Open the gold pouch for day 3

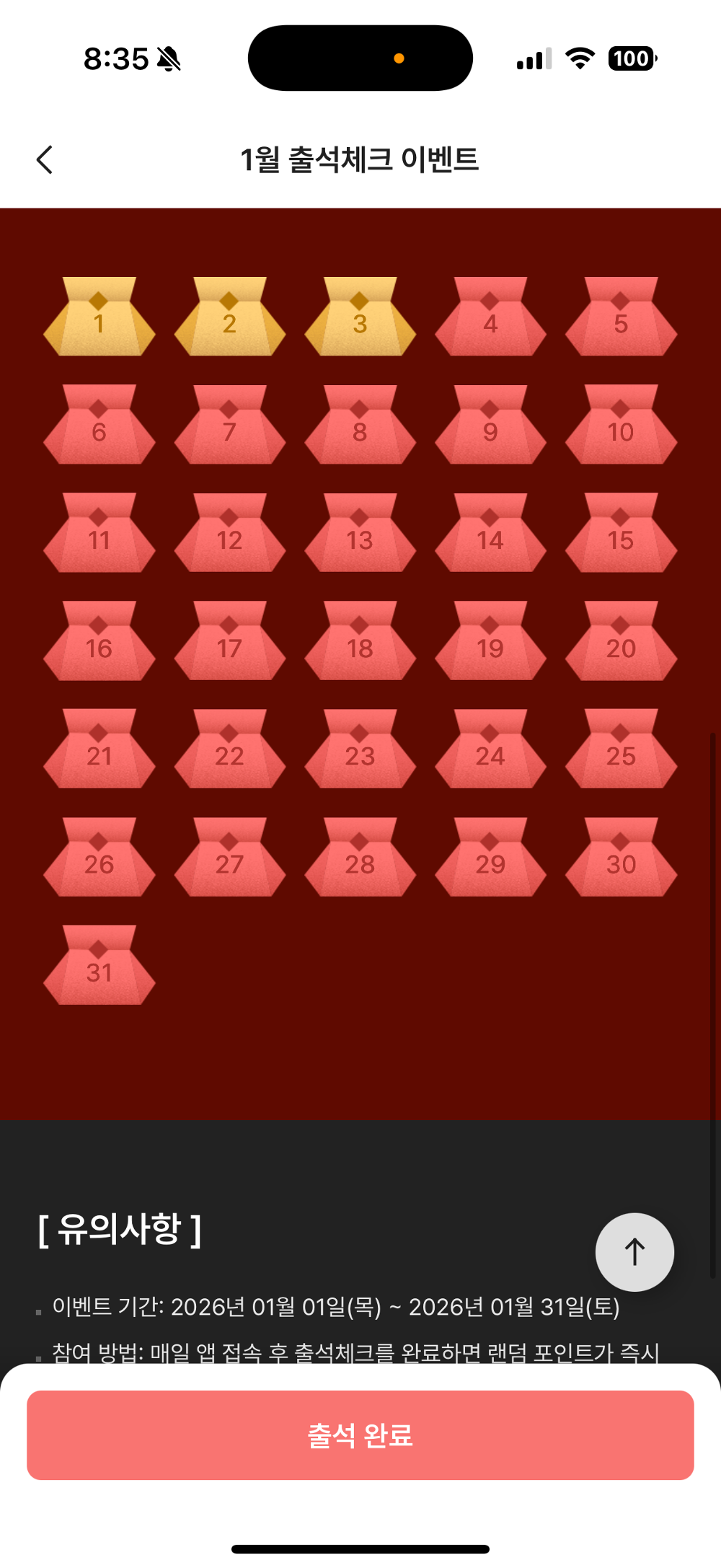[x=360, y=318]
